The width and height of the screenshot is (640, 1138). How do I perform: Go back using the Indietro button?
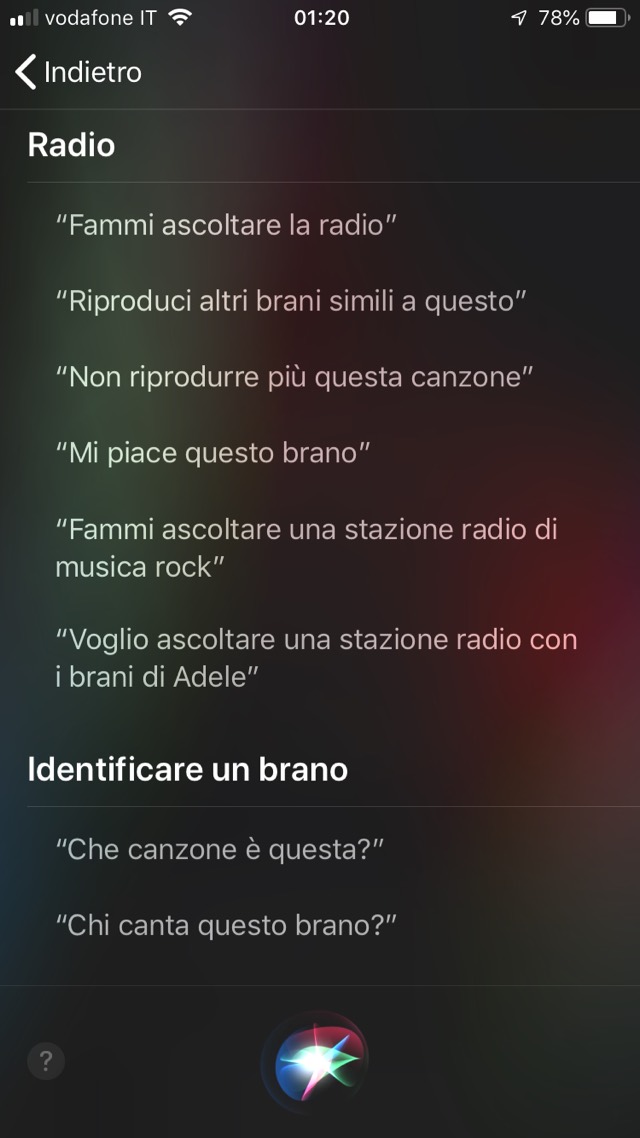tap(79, 72)
